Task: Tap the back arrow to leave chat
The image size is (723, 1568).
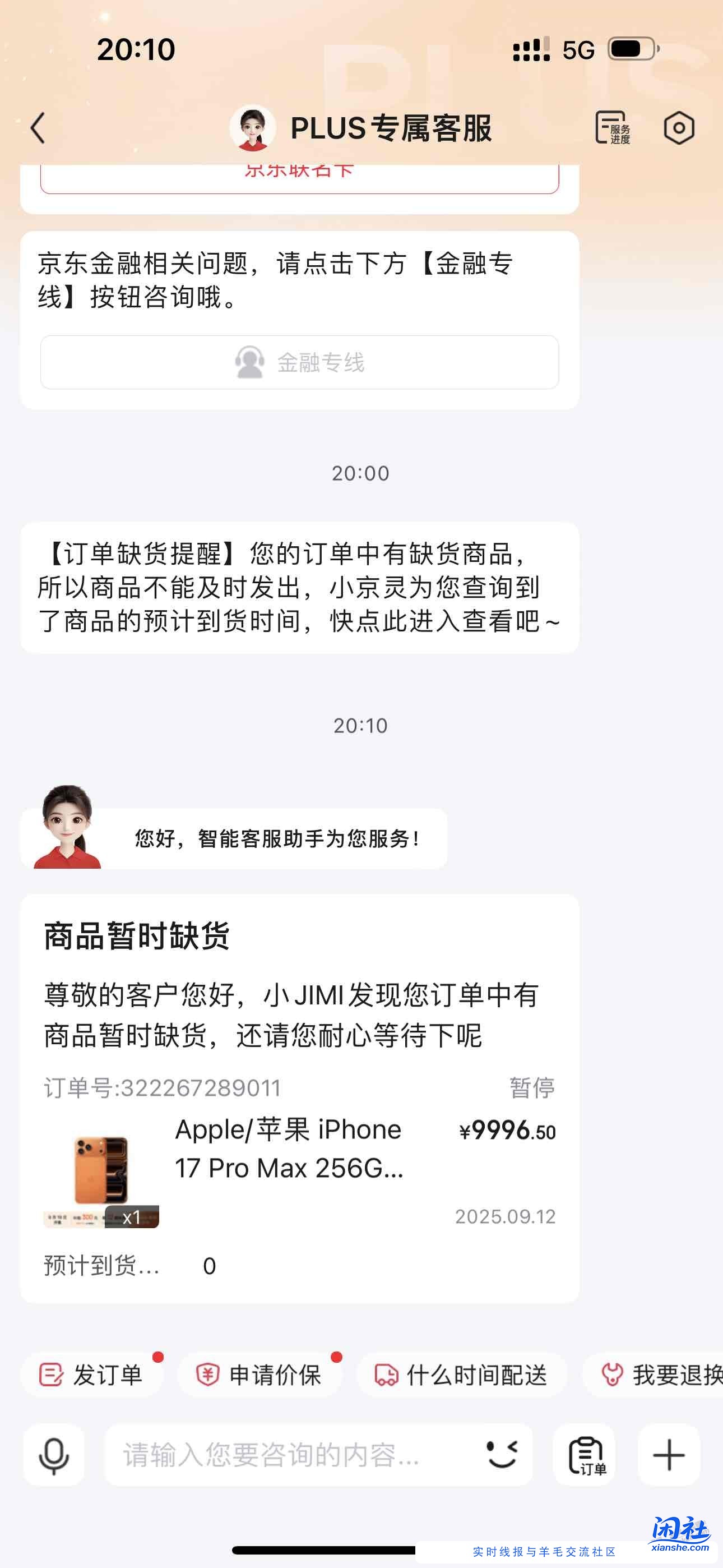Action: click(x=38, y=128)
